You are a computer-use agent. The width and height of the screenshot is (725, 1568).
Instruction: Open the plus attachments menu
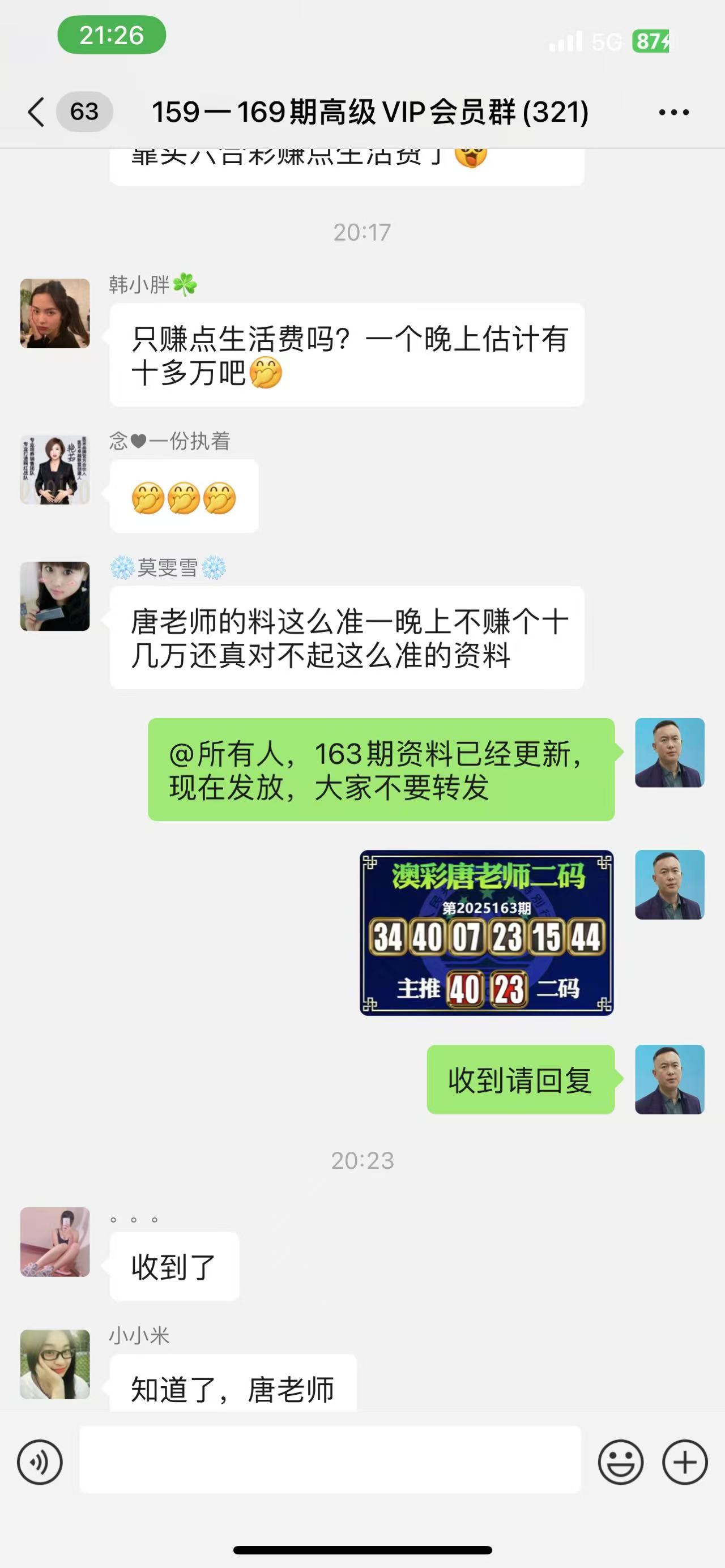[685, 1462]
